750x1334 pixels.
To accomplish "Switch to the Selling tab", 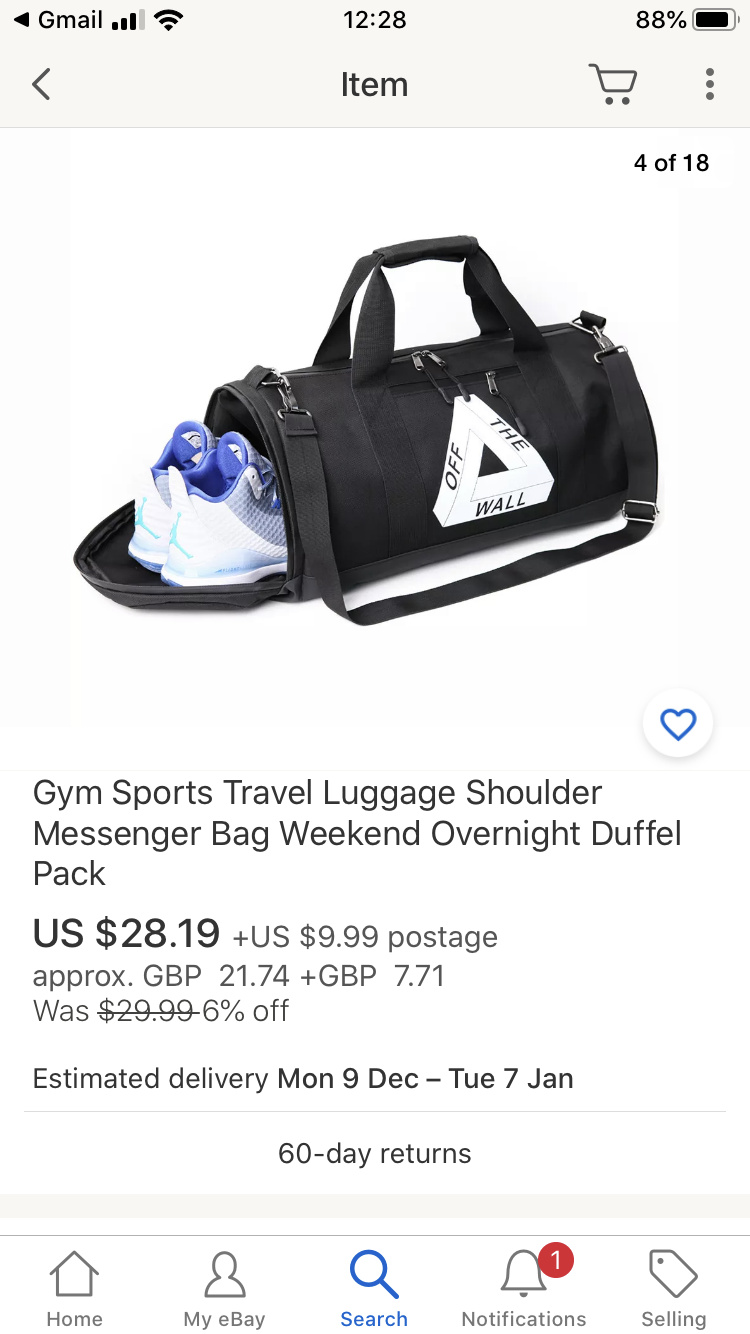I will pyautogui.click(x=673, y=1288).
